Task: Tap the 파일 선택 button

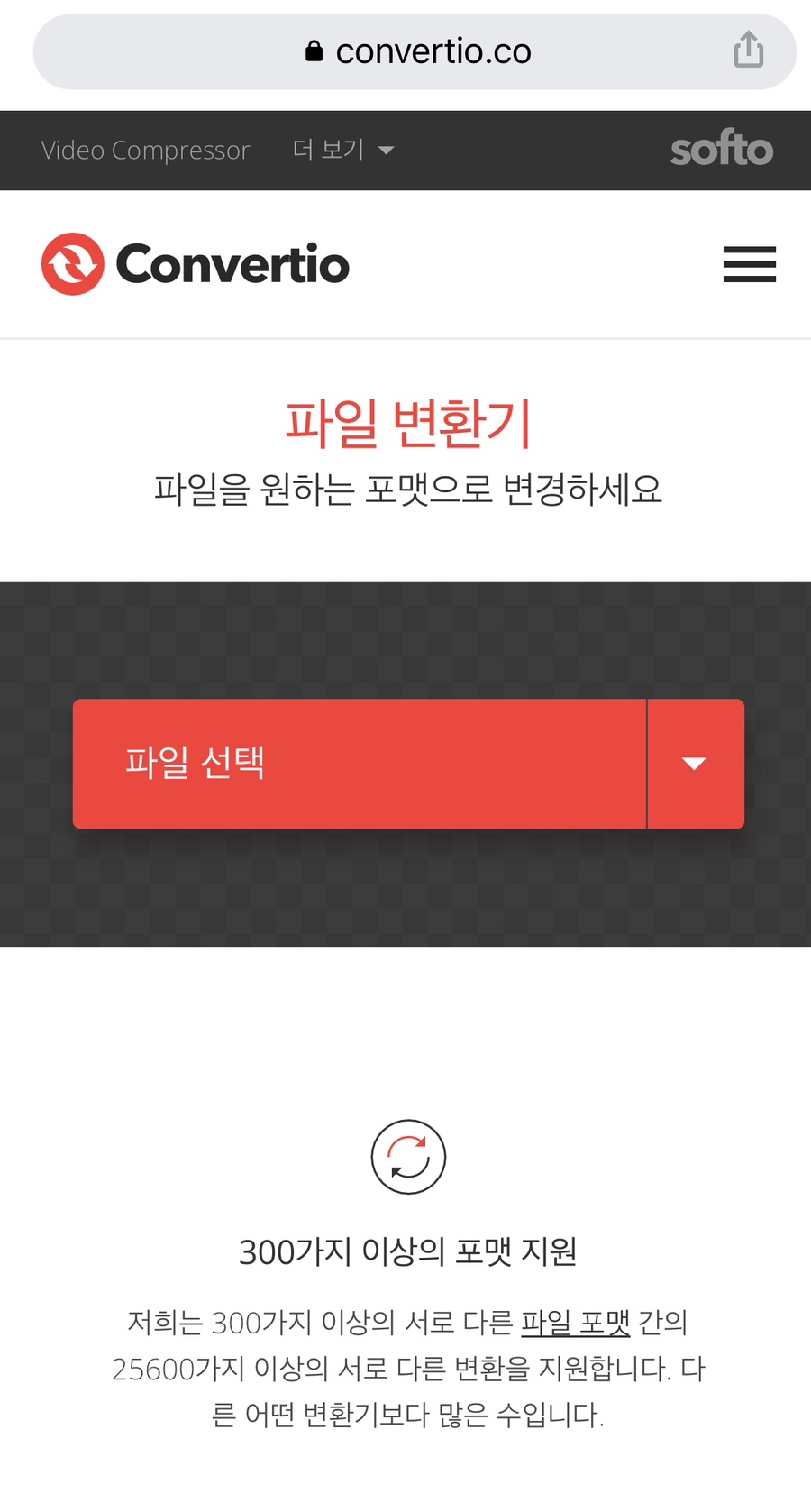Action: pyautogui.click(x=360, y=764)
